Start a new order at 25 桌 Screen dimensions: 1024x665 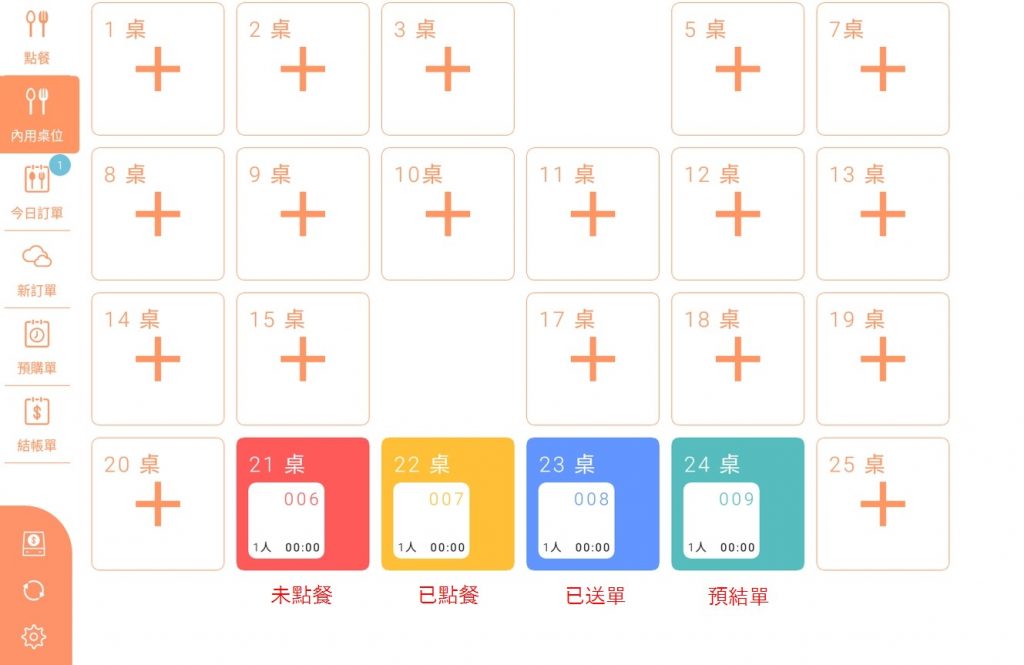tap(883, 504)
